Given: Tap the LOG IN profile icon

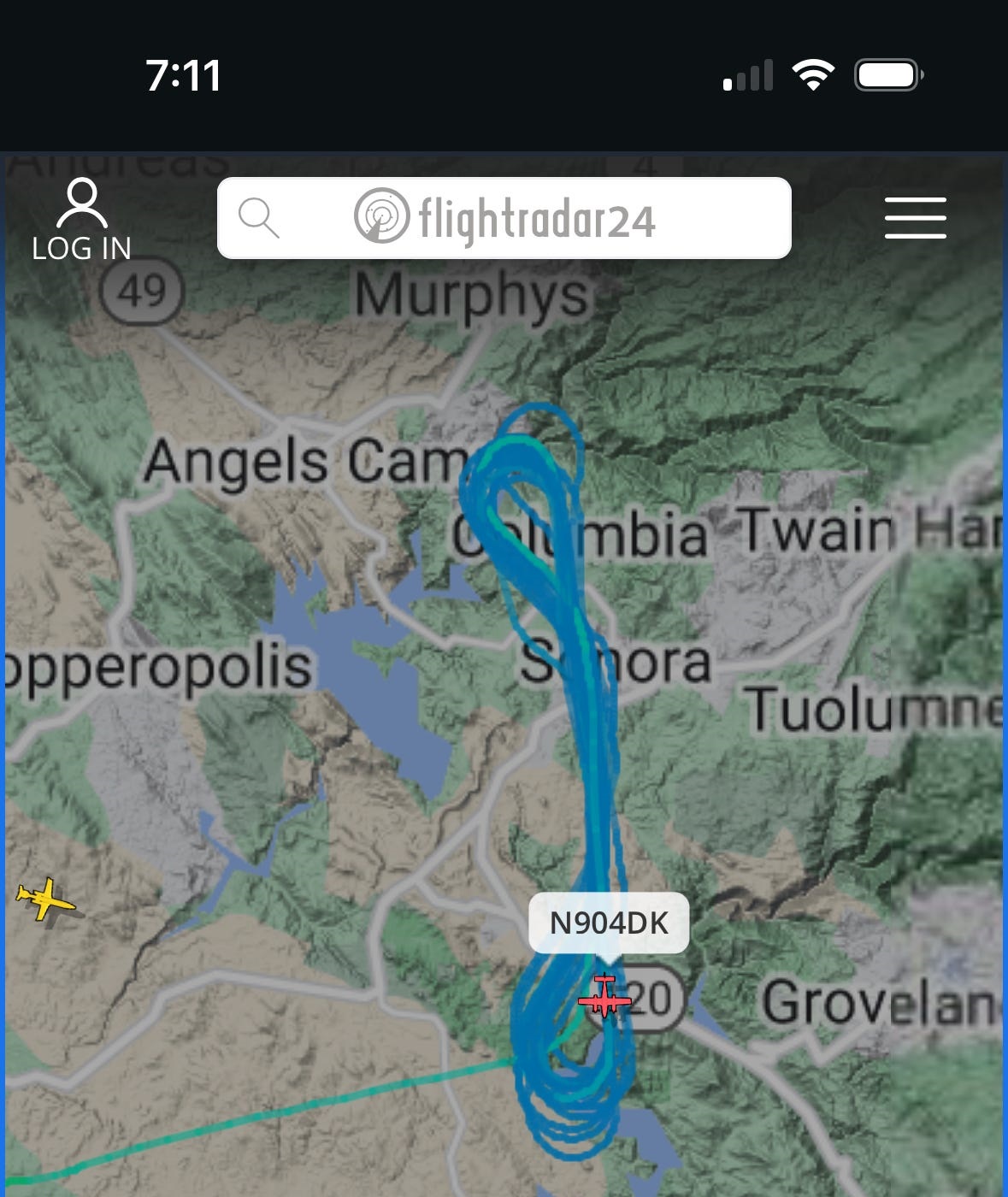Looking at the screenshot, I should click(81, 218).
